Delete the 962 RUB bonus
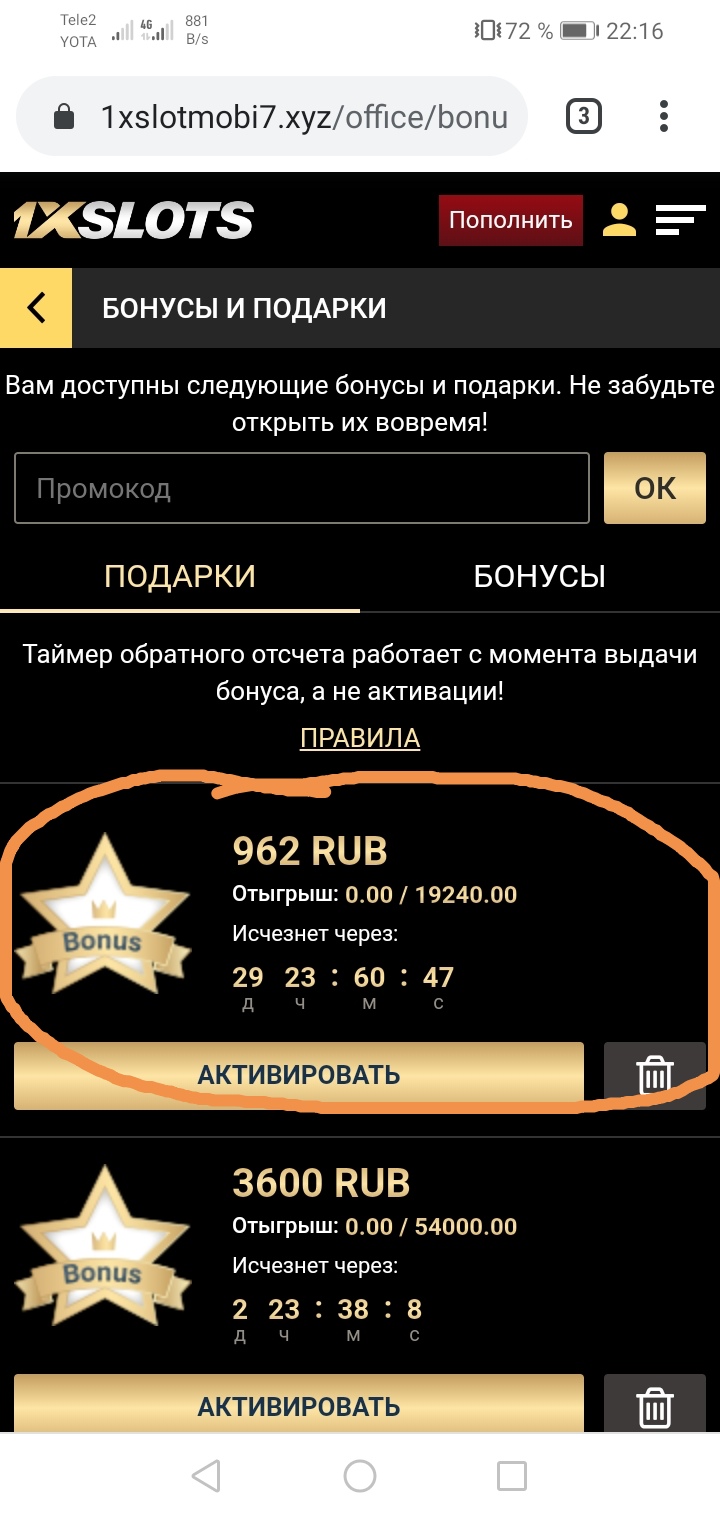 coord(655,1075)
